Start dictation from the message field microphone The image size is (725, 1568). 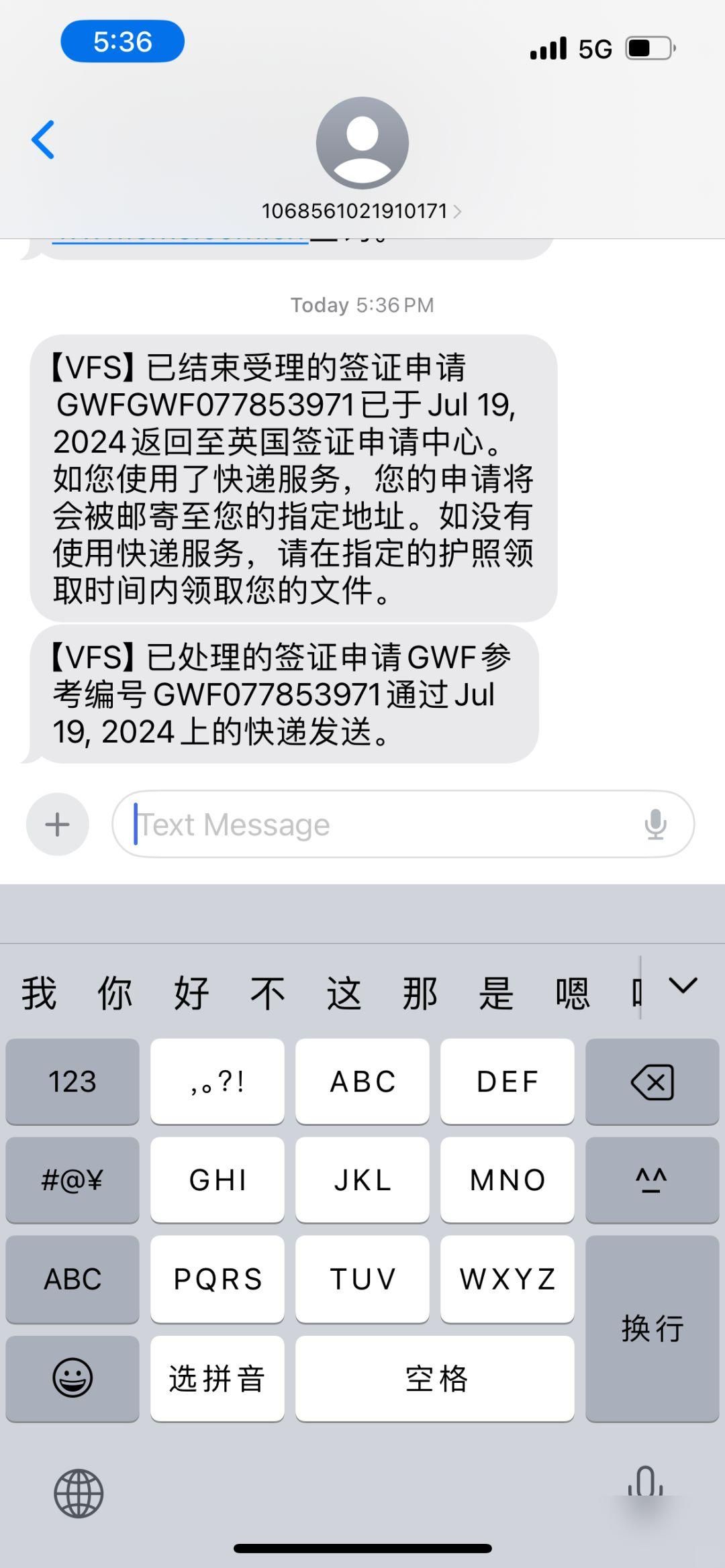pos(655,825)
